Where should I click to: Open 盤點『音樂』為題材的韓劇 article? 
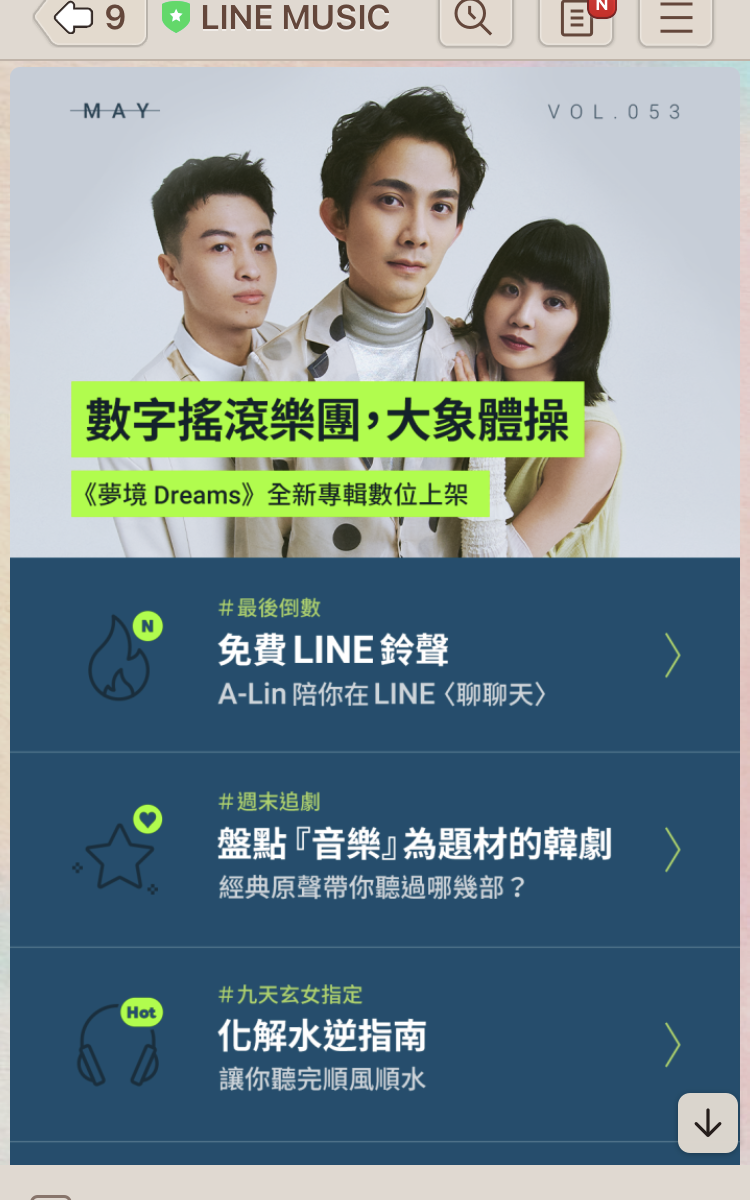(x=374, y=849)
